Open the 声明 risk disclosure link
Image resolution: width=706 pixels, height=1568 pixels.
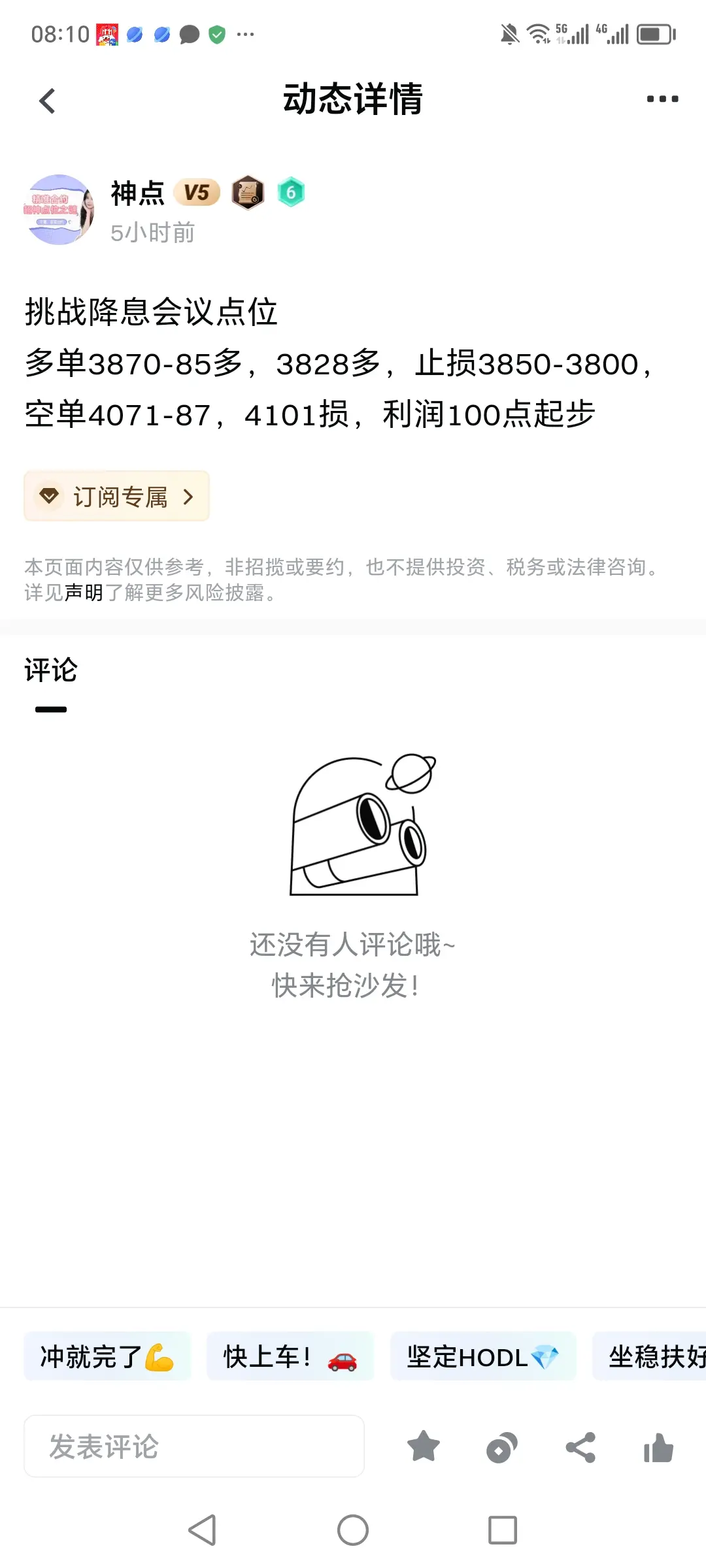[x=82, y=593]
